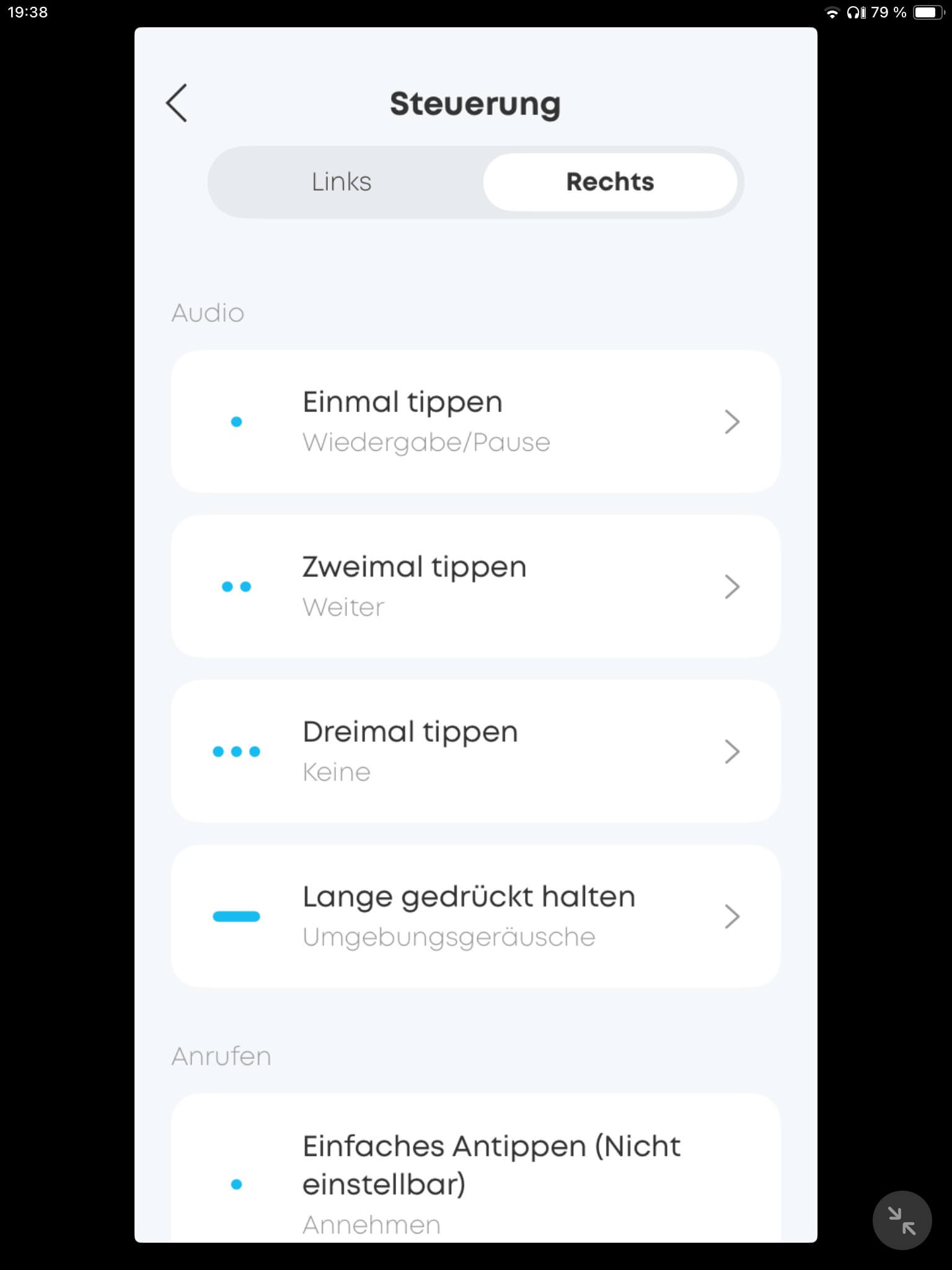The height and width of the screenshot is (1270, 952).
Task: Tap the shrink window button
Action: (902, 1220)
